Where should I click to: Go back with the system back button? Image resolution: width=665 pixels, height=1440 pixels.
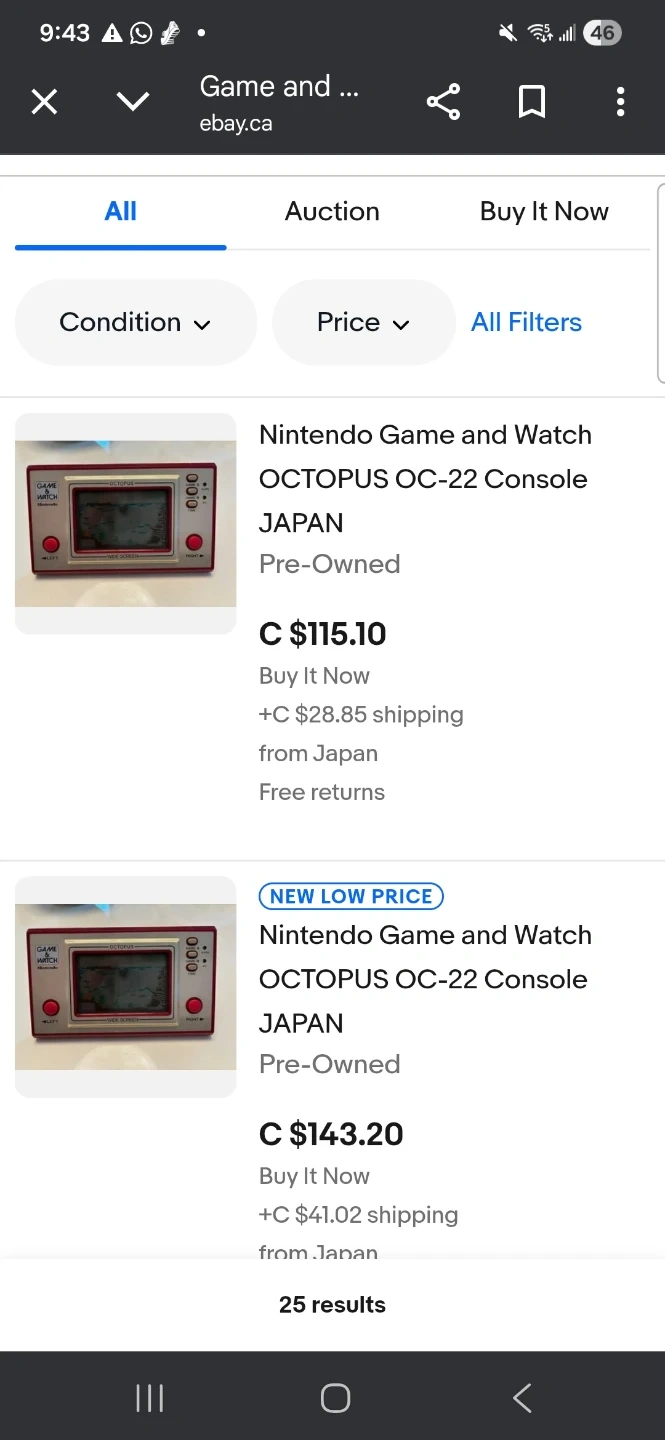[522, 1398]
